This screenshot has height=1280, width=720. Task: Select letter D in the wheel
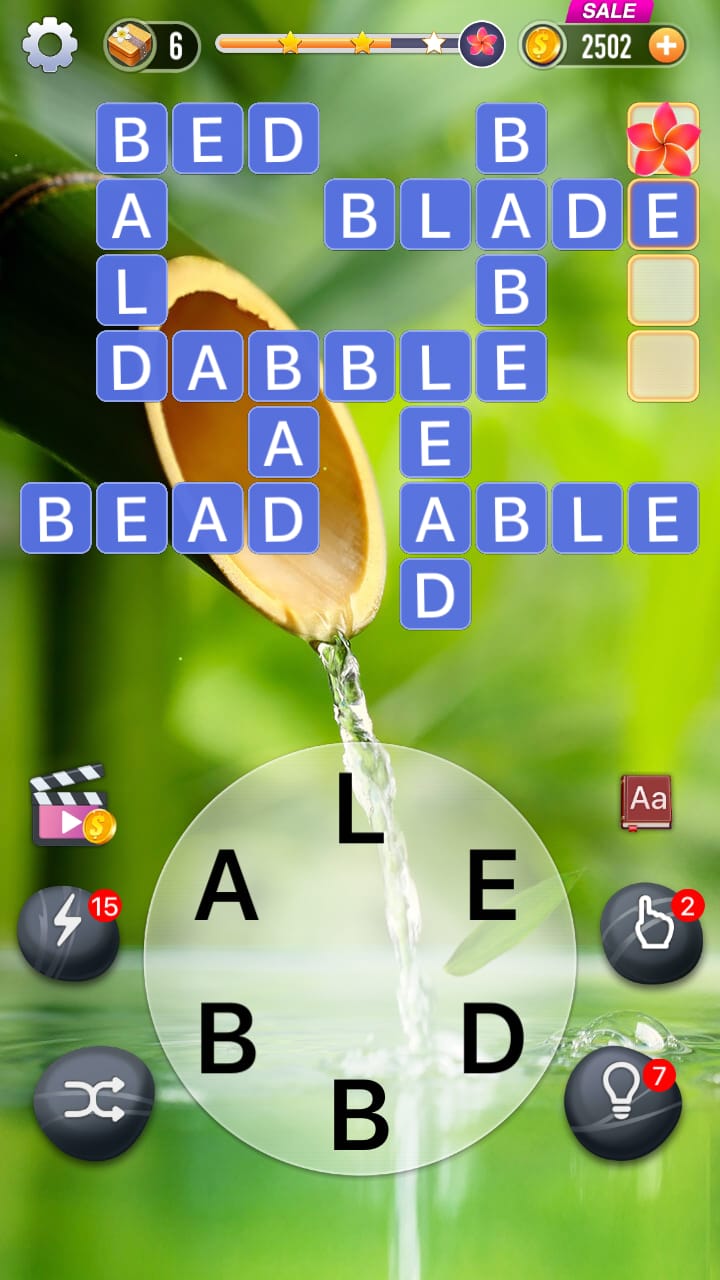pos(492,1039)
